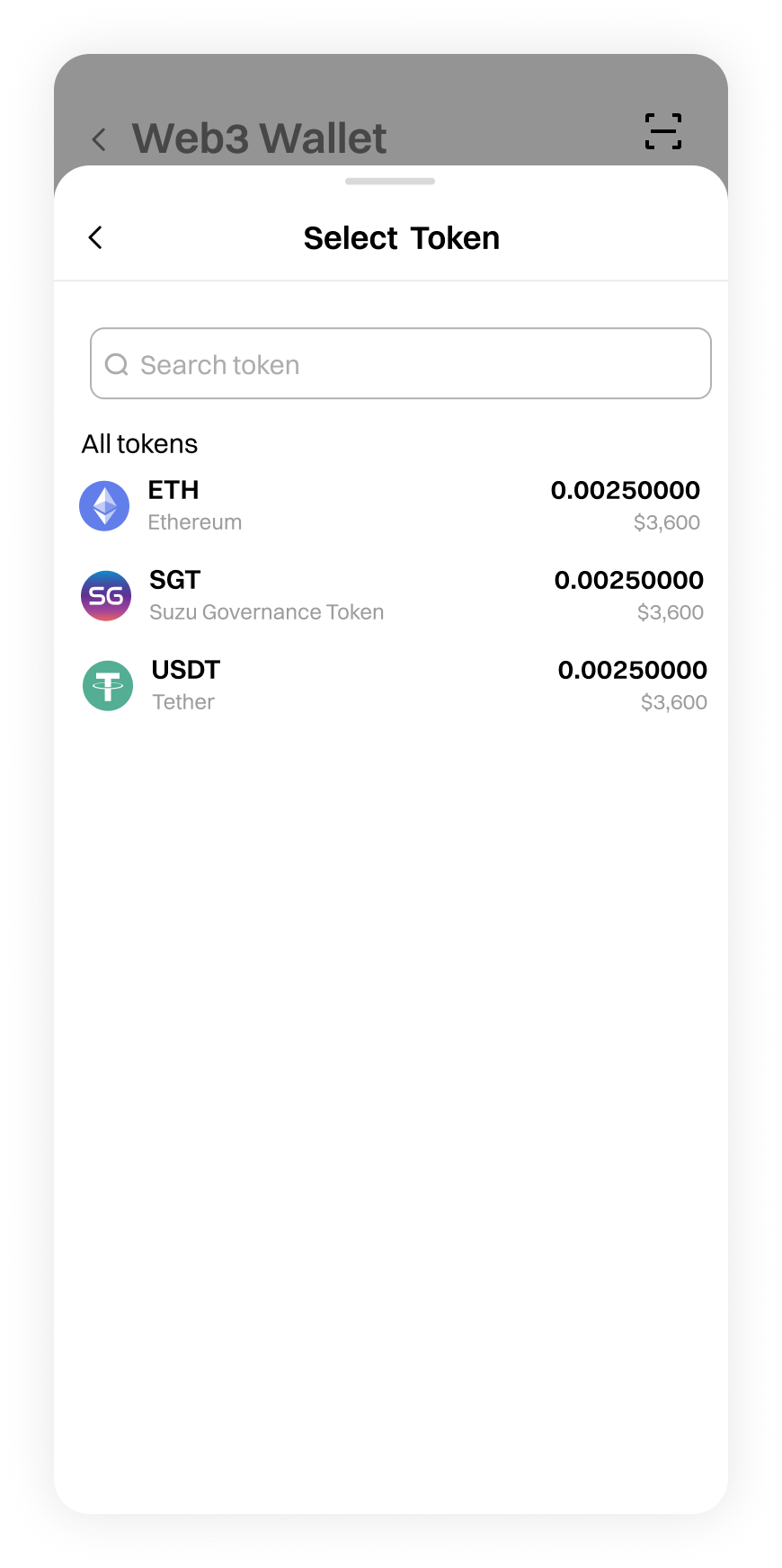Image resolution: width=782 pixels, height=1568 pixels.
Task: Tap the back arrow on Select Token sheet
Action: (x=95, y=237)
